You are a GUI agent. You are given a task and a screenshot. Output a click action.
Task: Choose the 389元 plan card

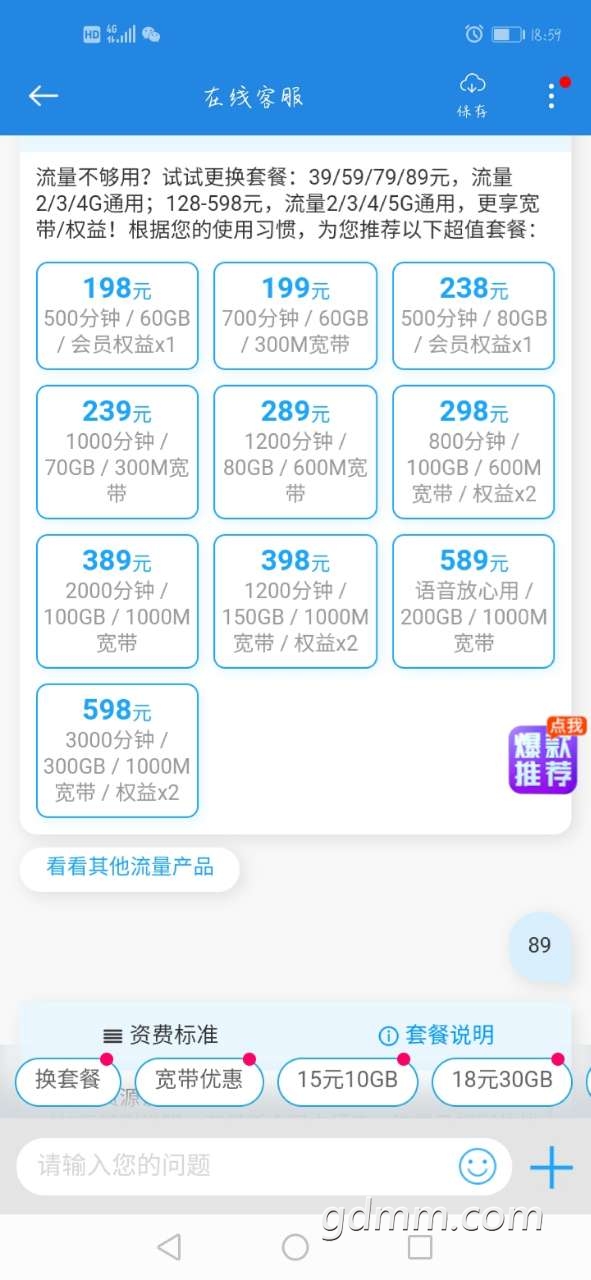pyautogui.click(x=117, y=601)
